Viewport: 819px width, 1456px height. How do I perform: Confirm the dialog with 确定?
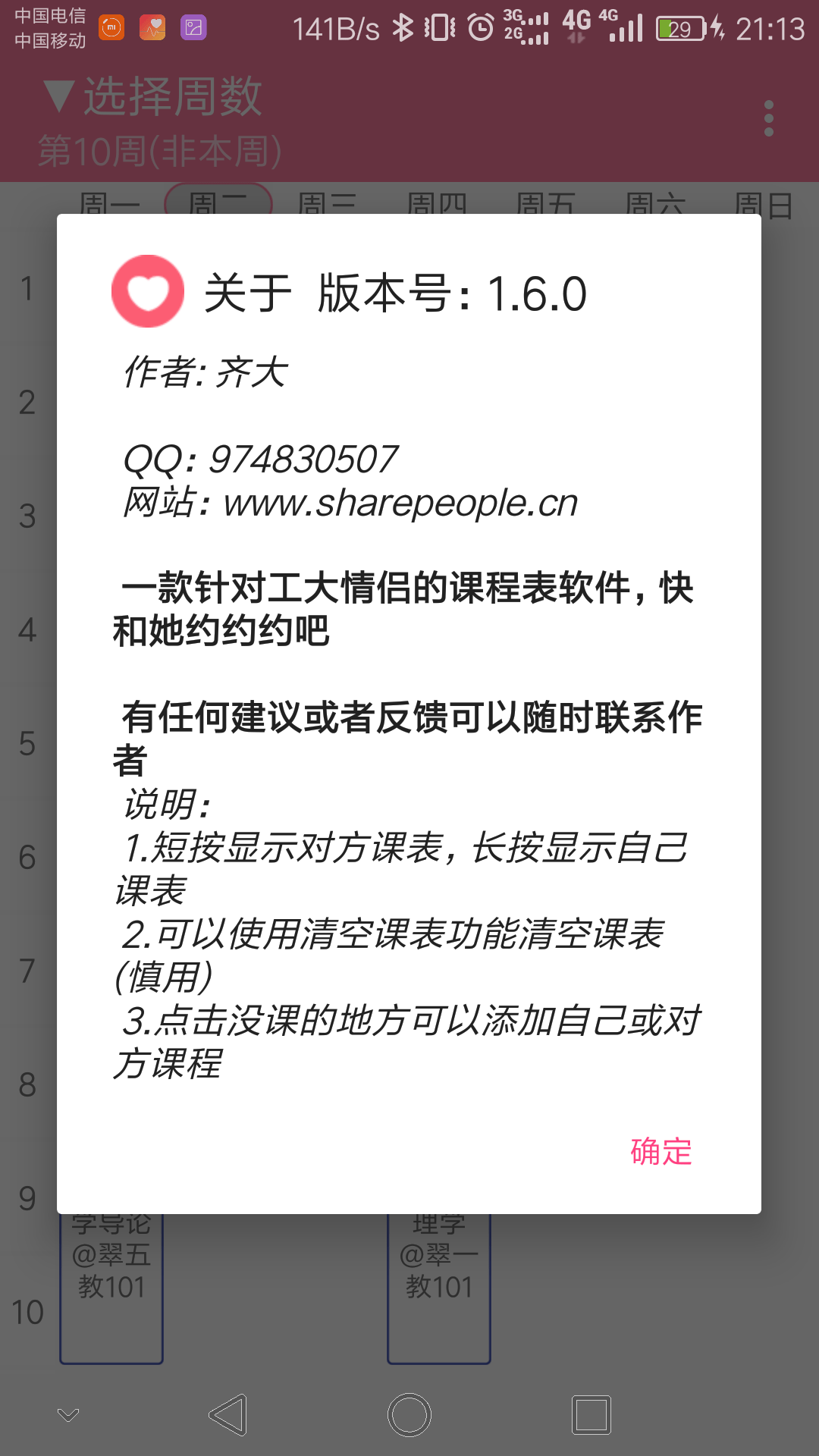661,1151
